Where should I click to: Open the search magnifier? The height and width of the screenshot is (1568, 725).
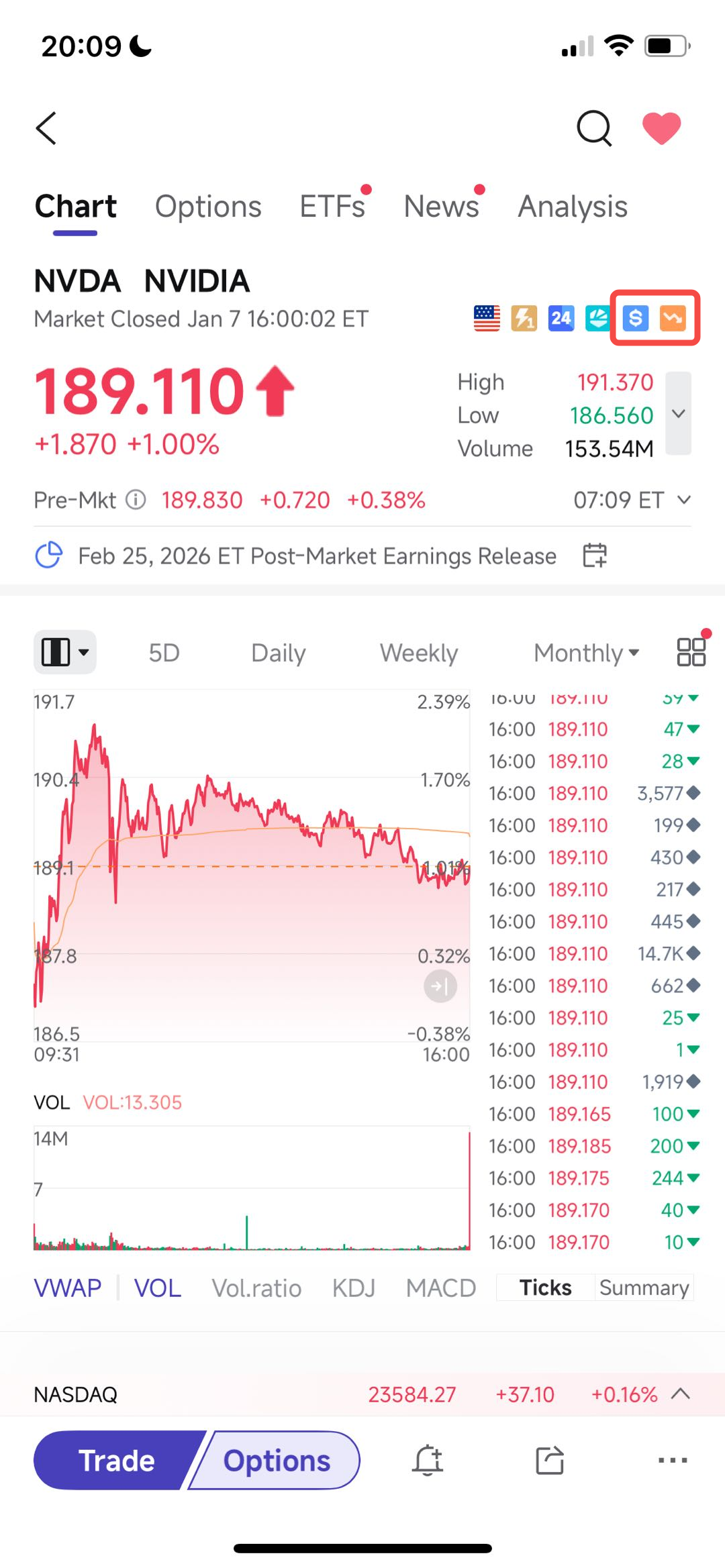pyautogui.click(x=594, y=127)
